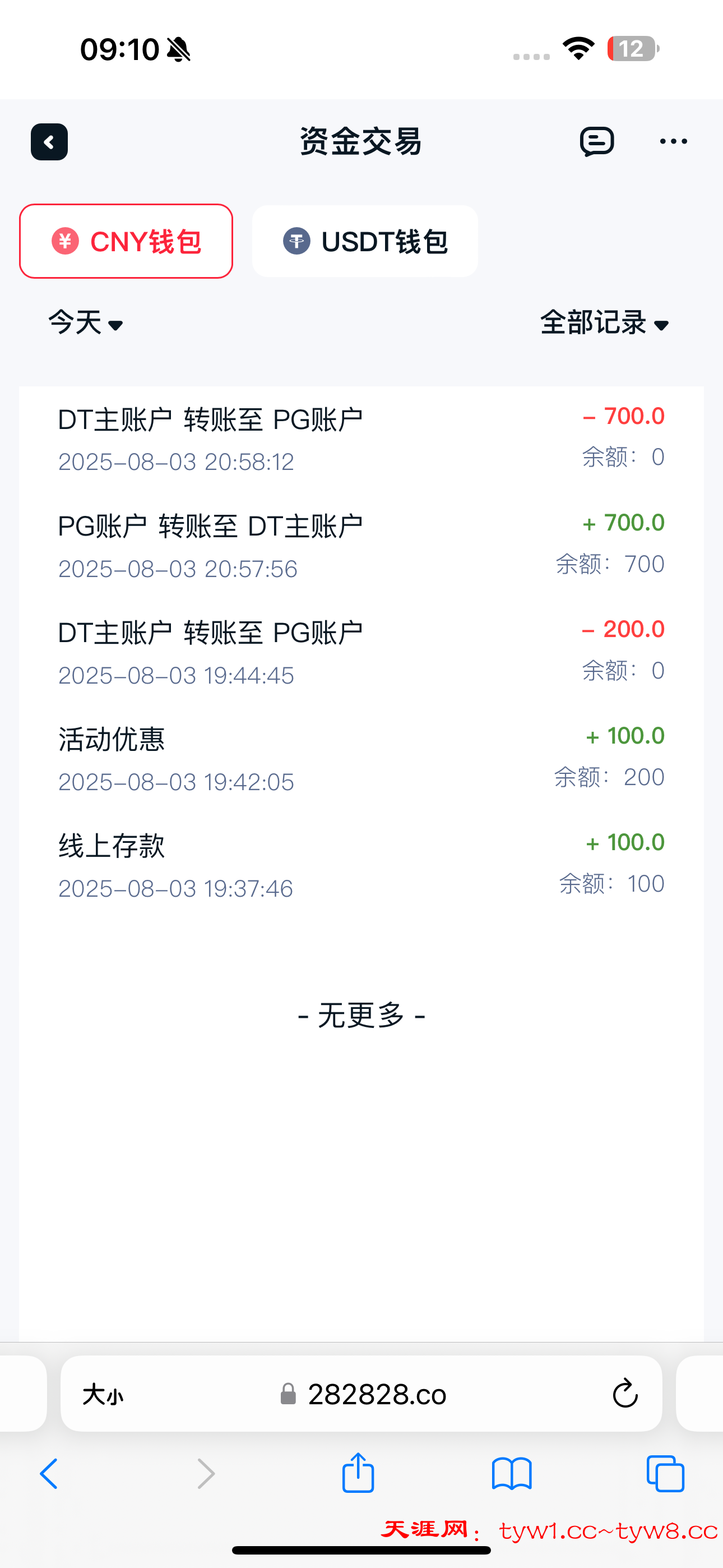
Task: Reload the page in Safari
Action: click(x=624, y=1393)
